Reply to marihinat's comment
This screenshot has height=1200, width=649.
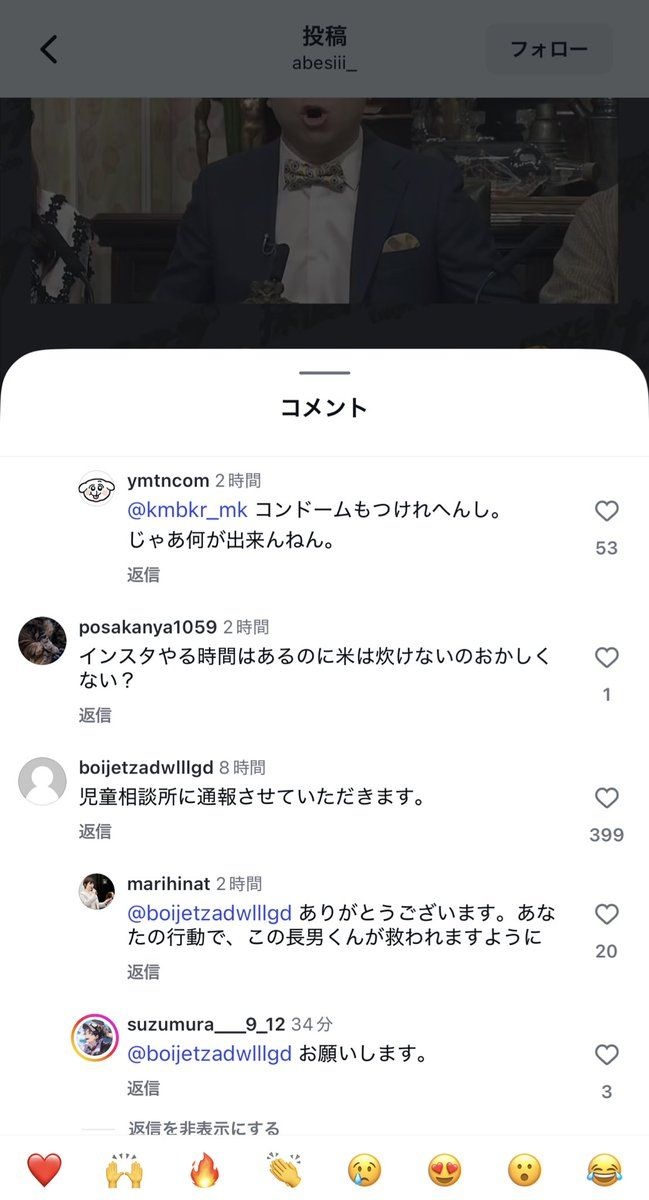(x=143, y=972)
